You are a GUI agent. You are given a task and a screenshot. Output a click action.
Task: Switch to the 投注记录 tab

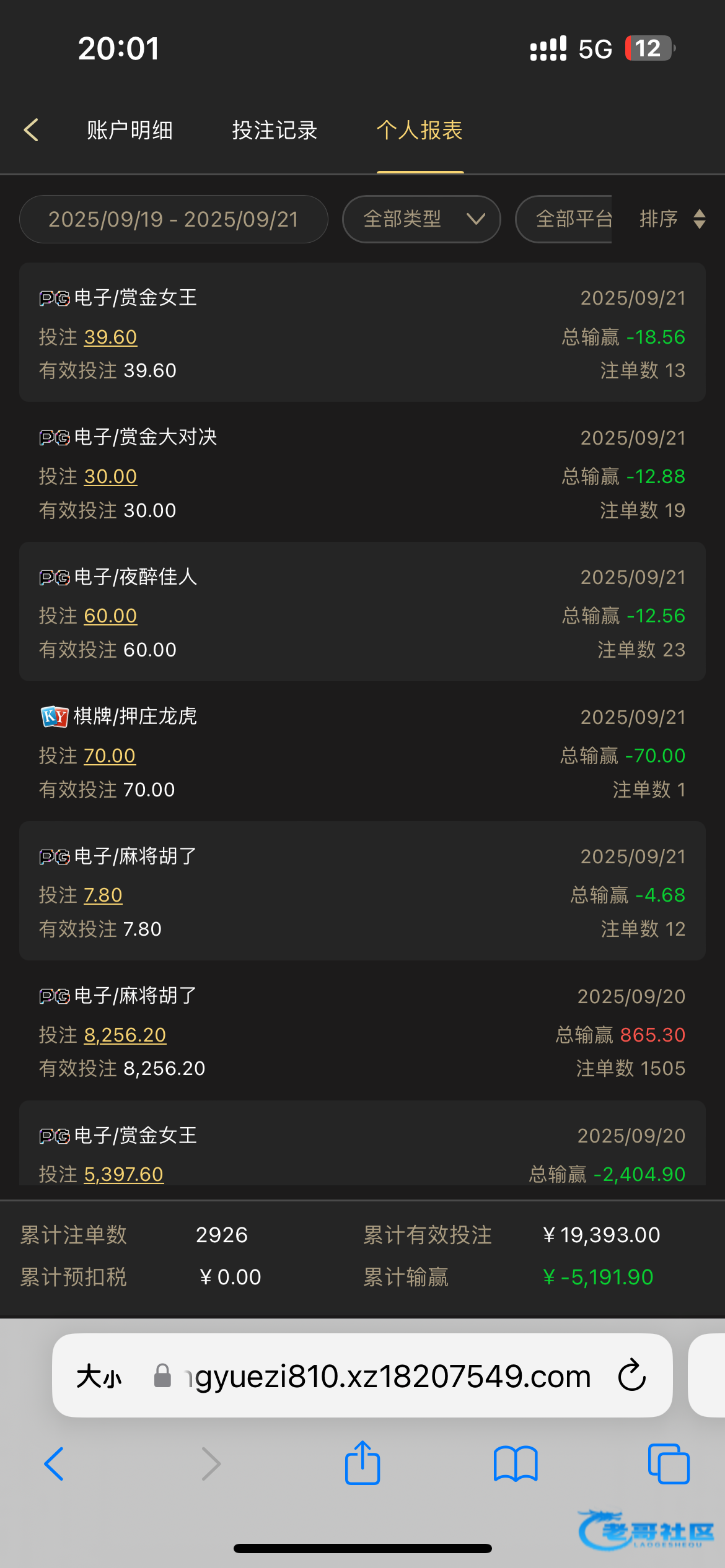point(275,131)
